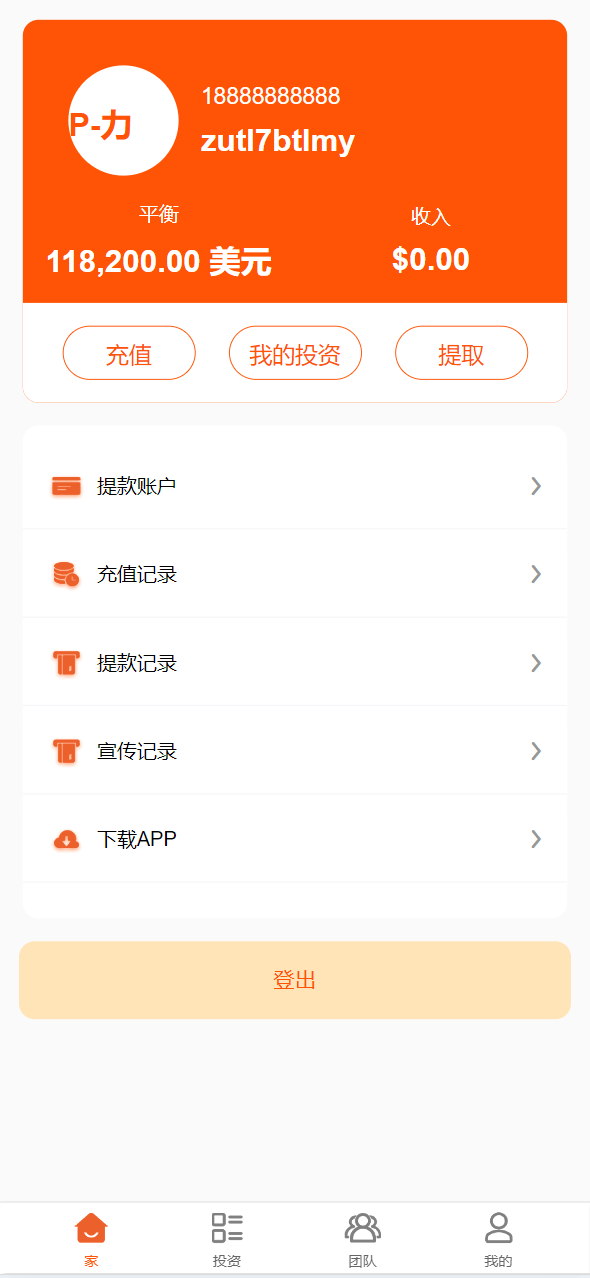Screen dimensions: 590x1278
Task: Switch to the 投资 invest tab
Action: tap(227, 1240)
